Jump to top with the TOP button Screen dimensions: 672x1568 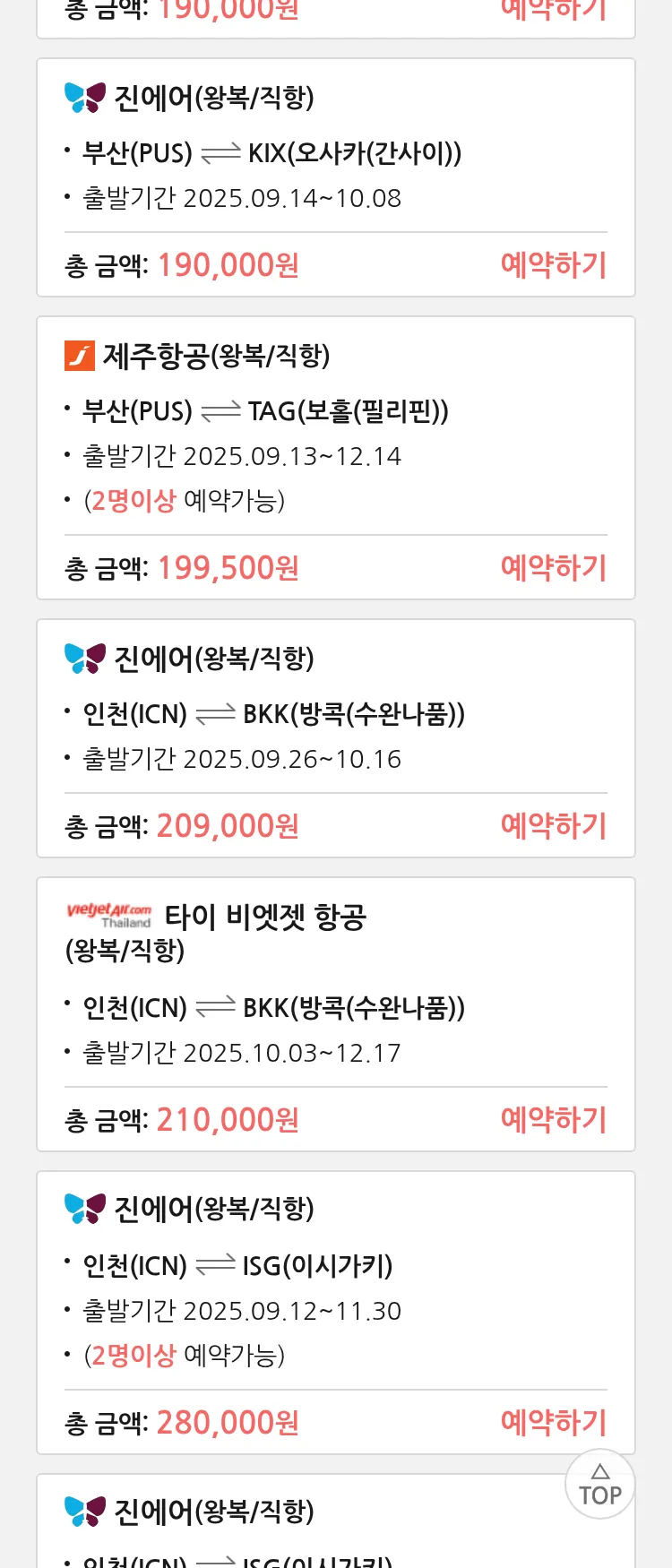tap(599, 1484)
